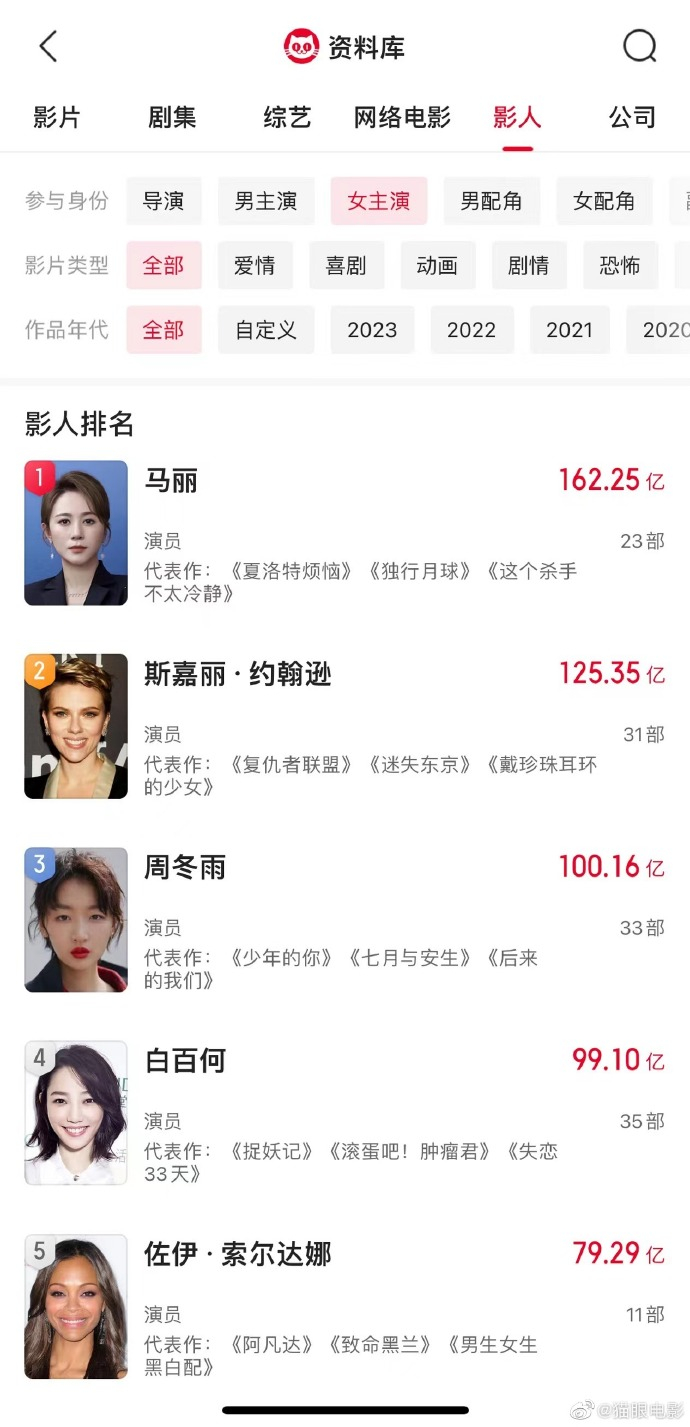
Task: Go back using the top-left arrow
Action: click(x=48, y=47)
